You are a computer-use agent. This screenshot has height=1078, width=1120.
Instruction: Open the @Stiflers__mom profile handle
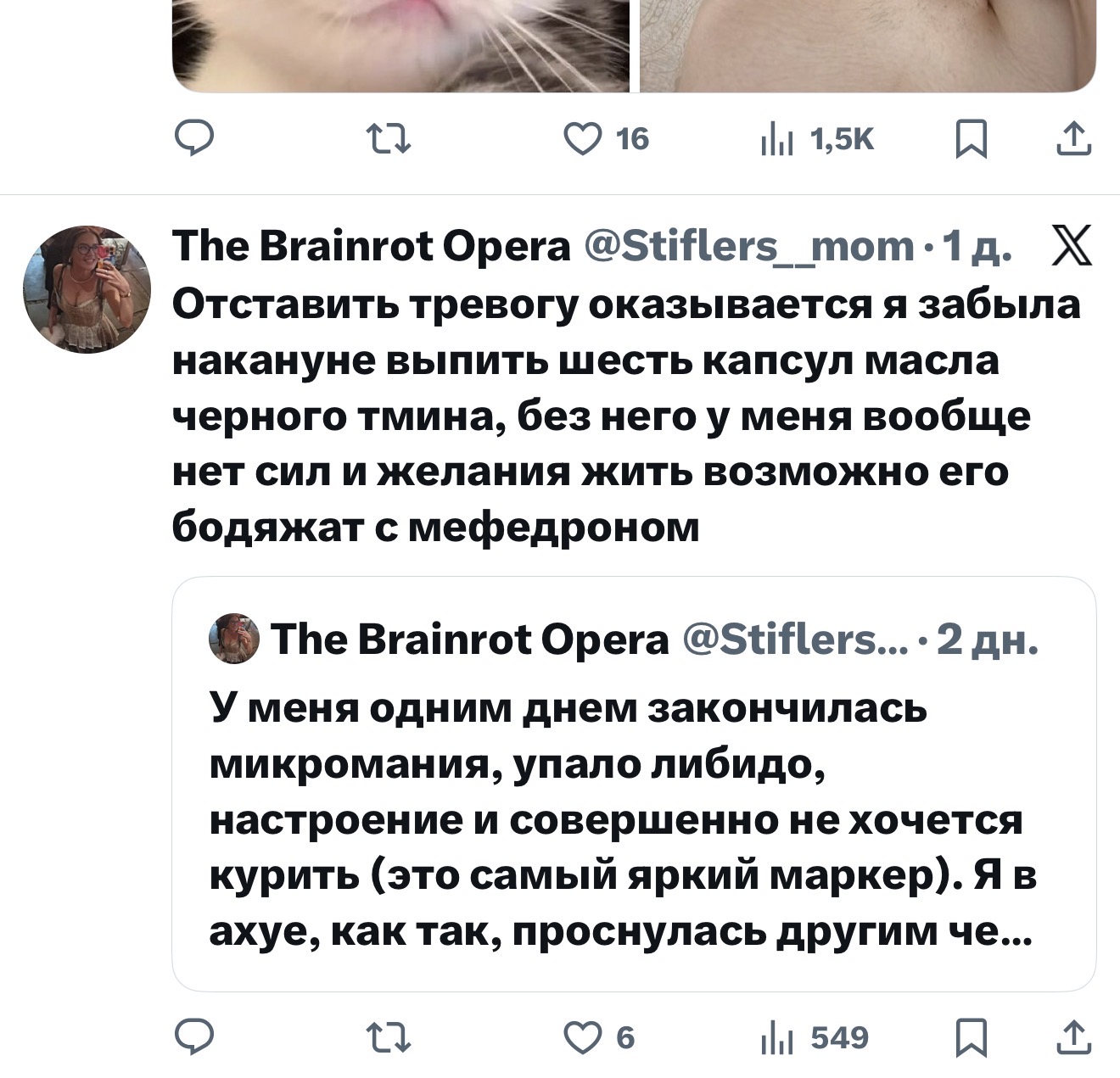tap(750, 246)
